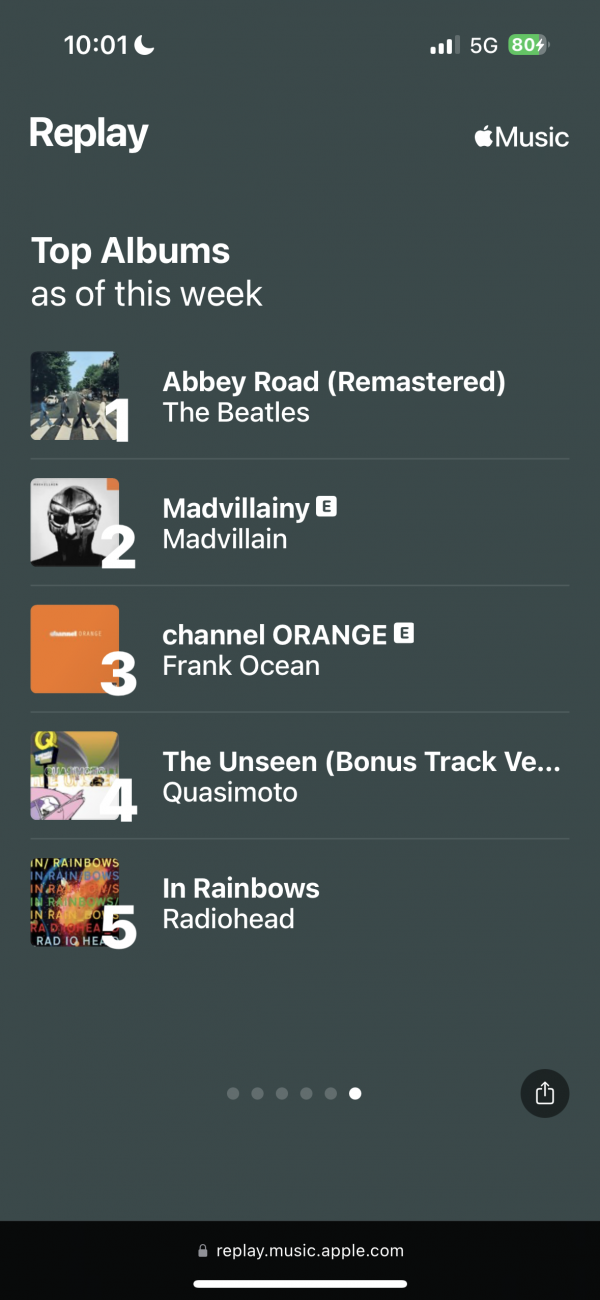Jump to the first page indicator dot
Viewport: 600px width, 1300px height.
point(233,1094)
